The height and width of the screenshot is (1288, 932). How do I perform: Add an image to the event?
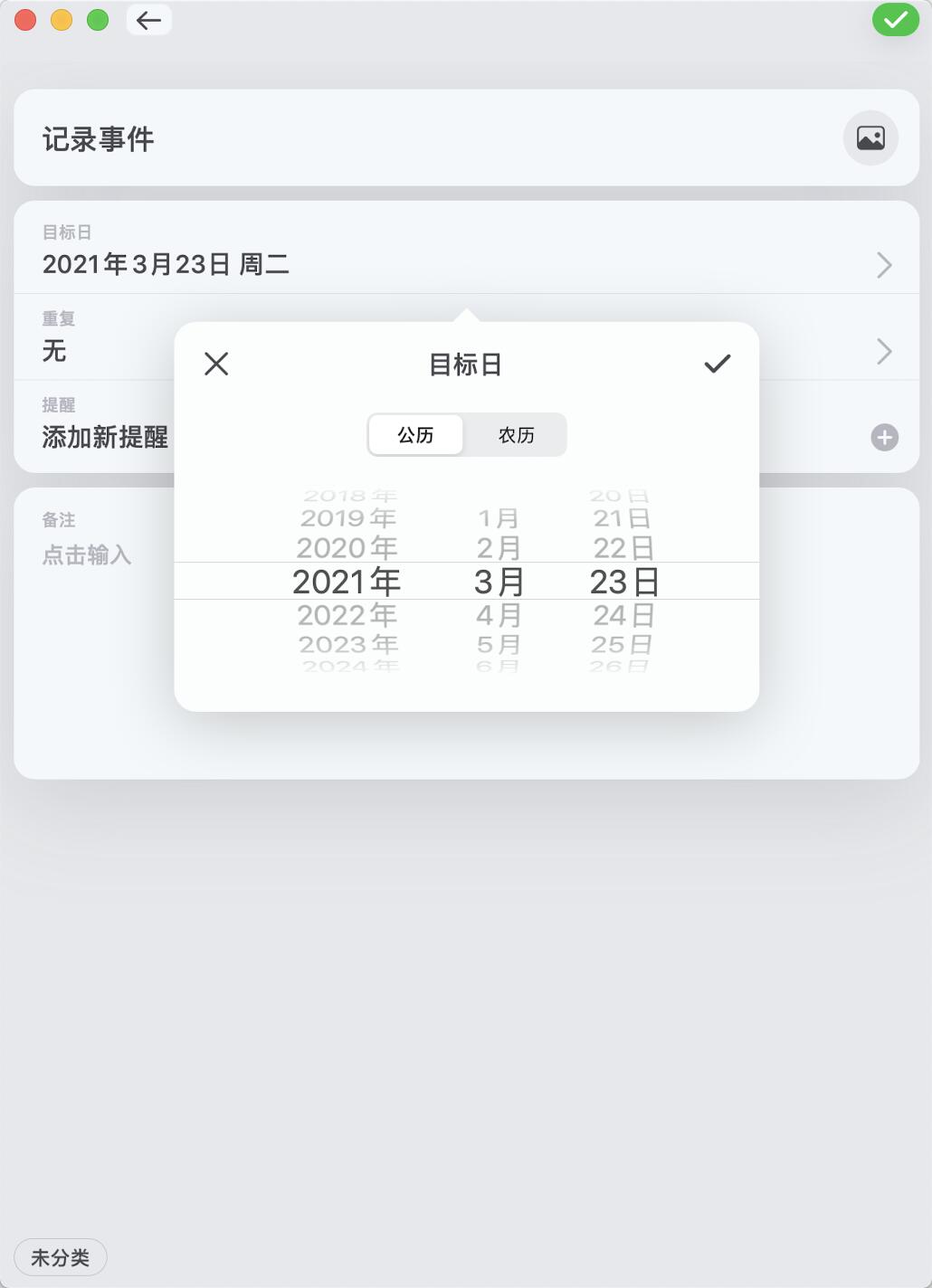(870, 138)
